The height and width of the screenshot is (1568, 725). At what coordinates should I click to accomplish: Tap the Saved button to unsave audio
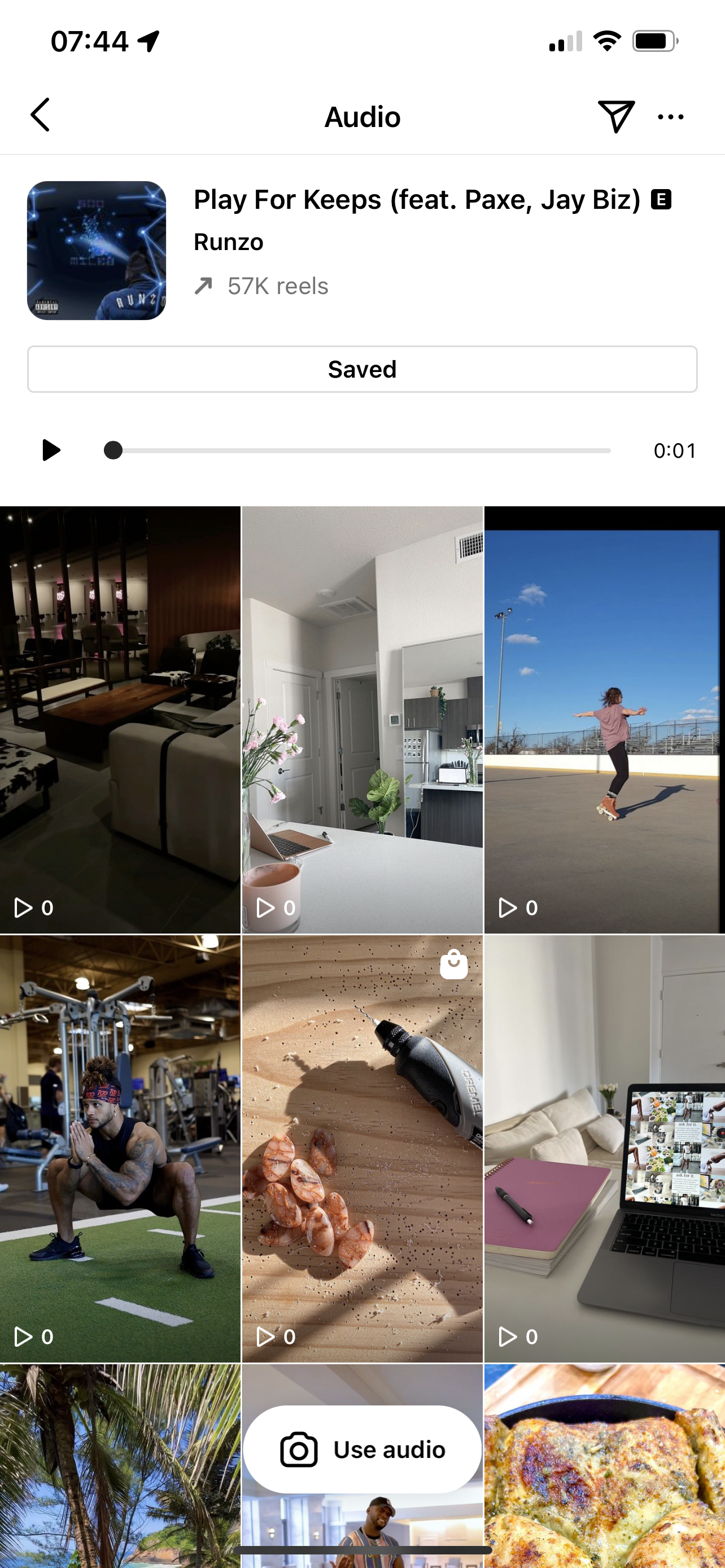click(362, 370)
